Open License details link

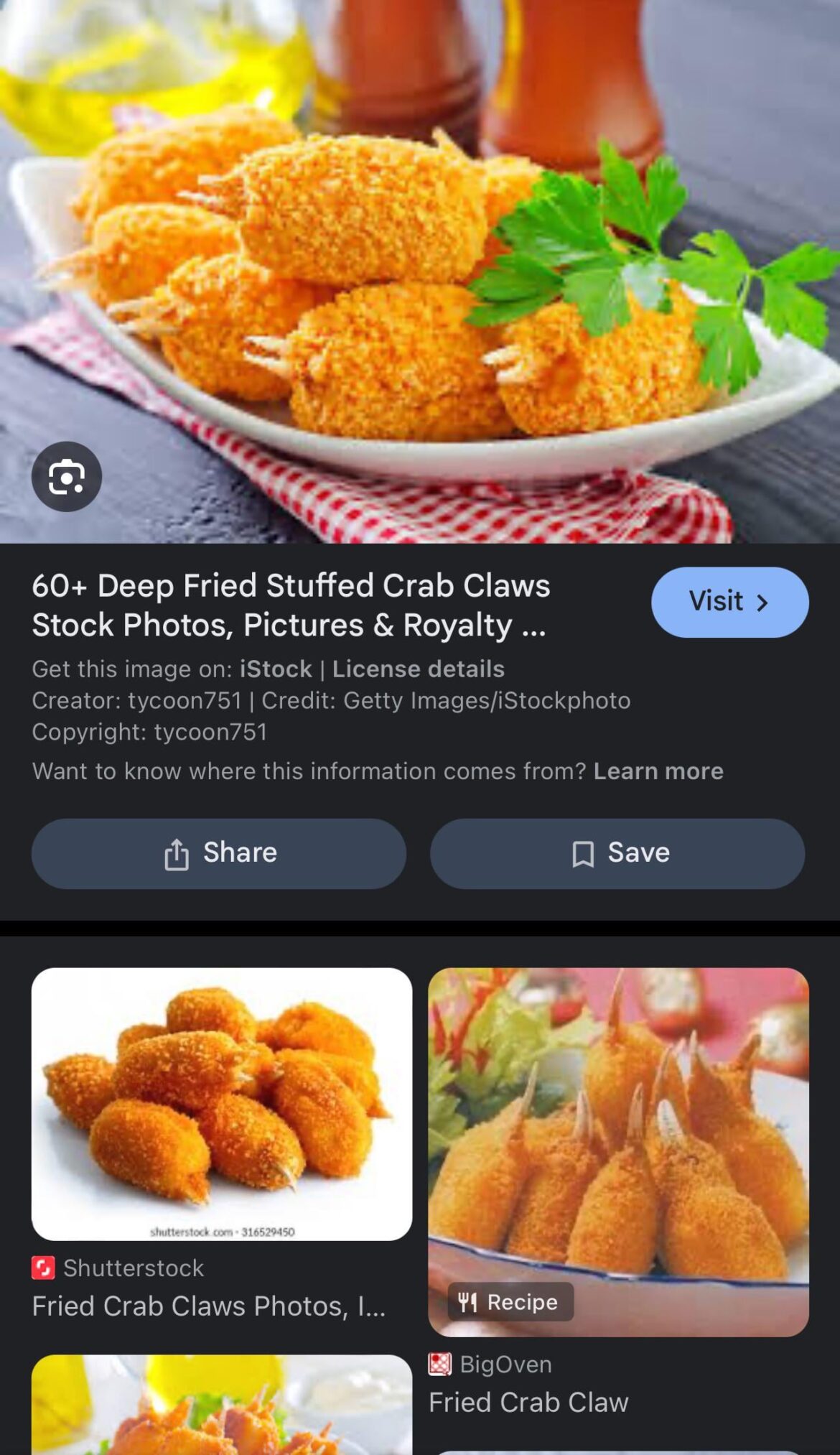[x=418, y=669]
